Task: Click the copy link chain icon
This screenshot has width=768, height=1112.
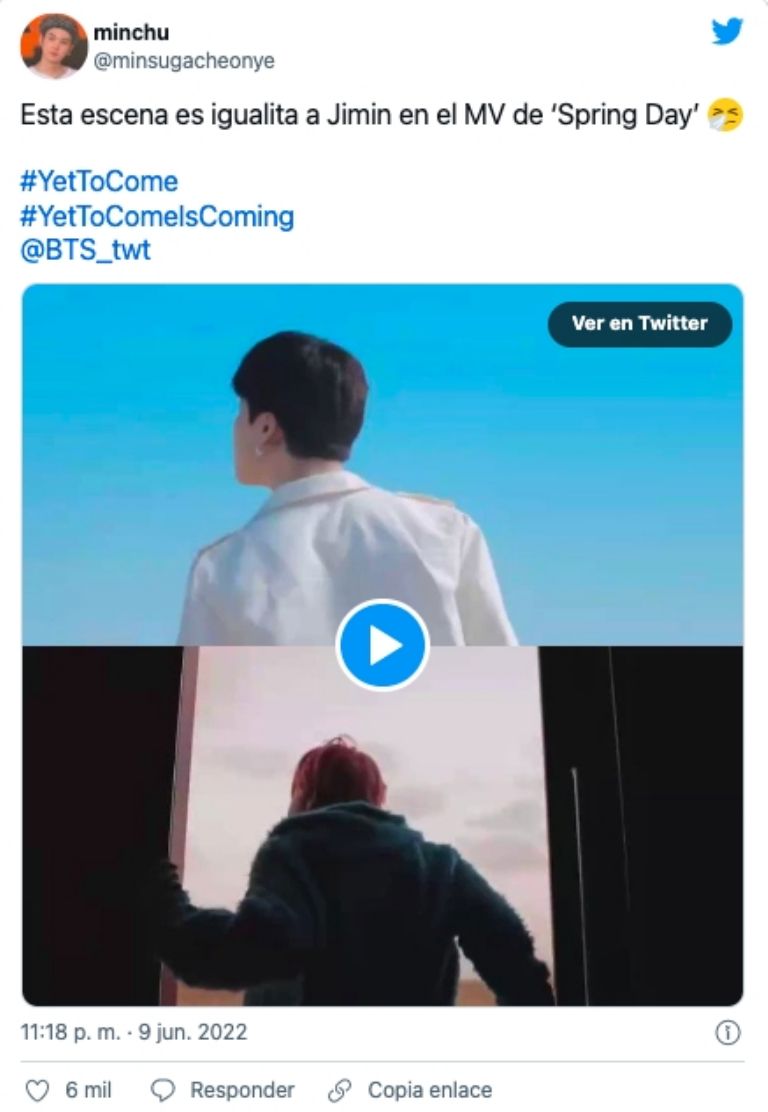Action: click(x=342, y=1090)
